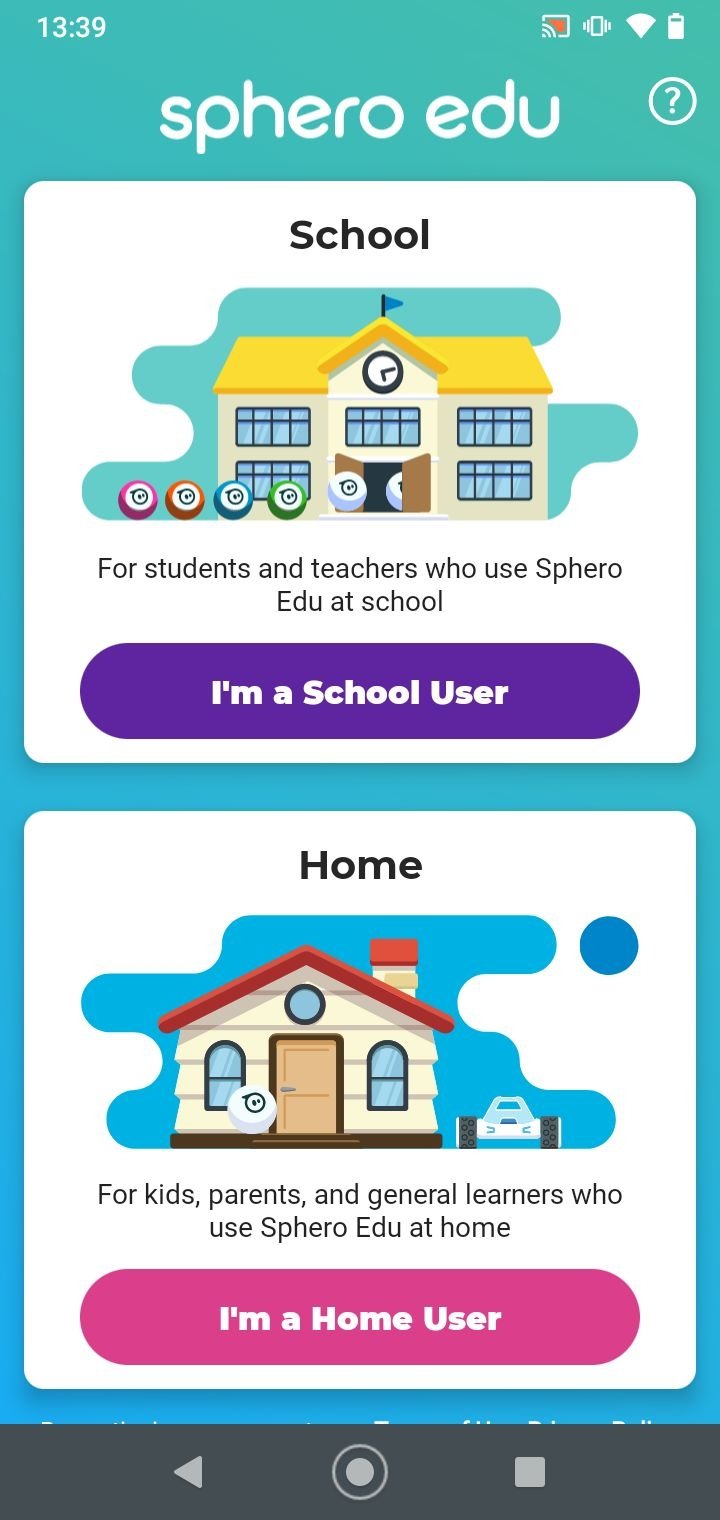Open recent apps from navigation bar

tap(529, 1472)
